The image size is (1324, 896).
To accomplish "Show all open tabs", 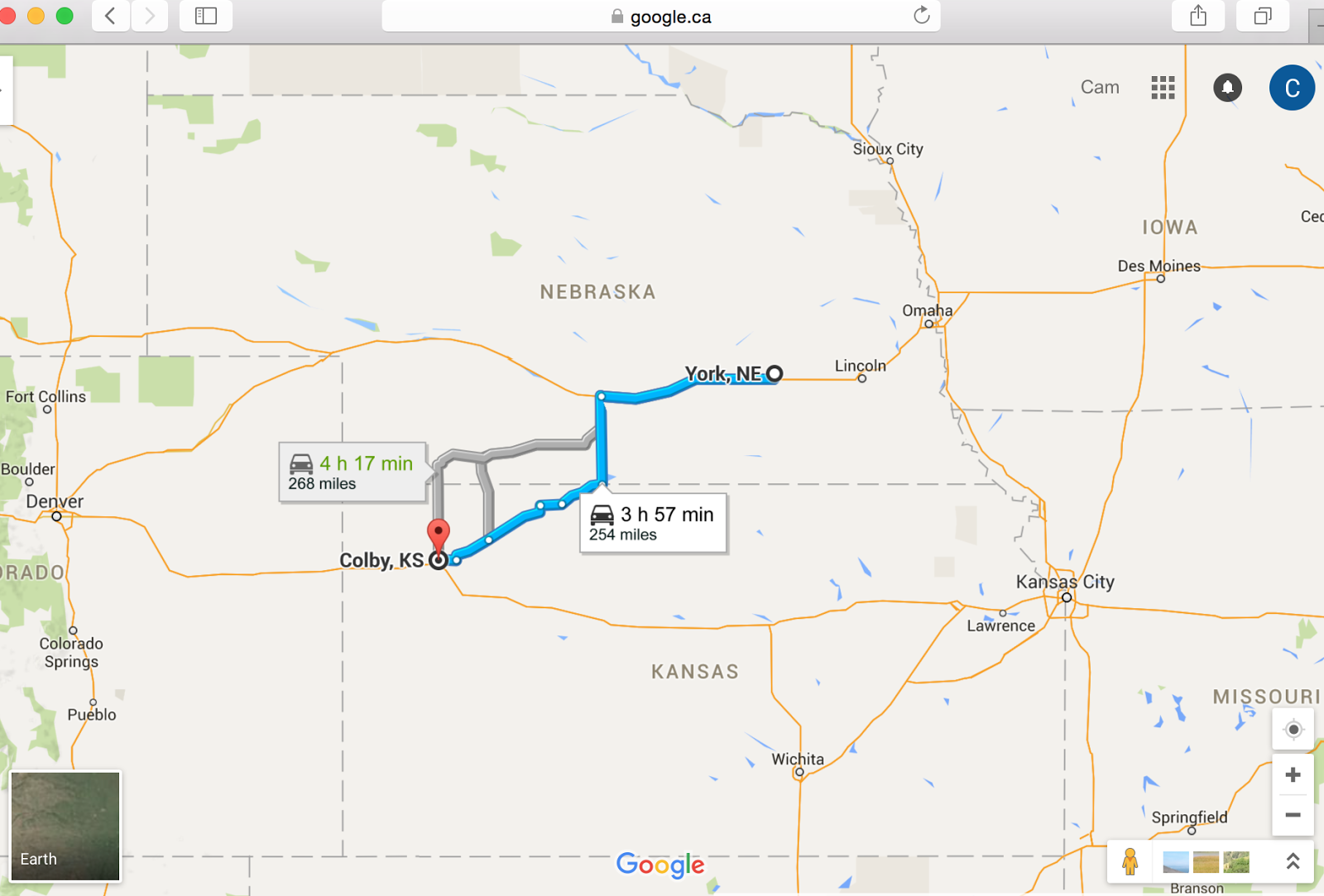I will tap(1263, 16).
